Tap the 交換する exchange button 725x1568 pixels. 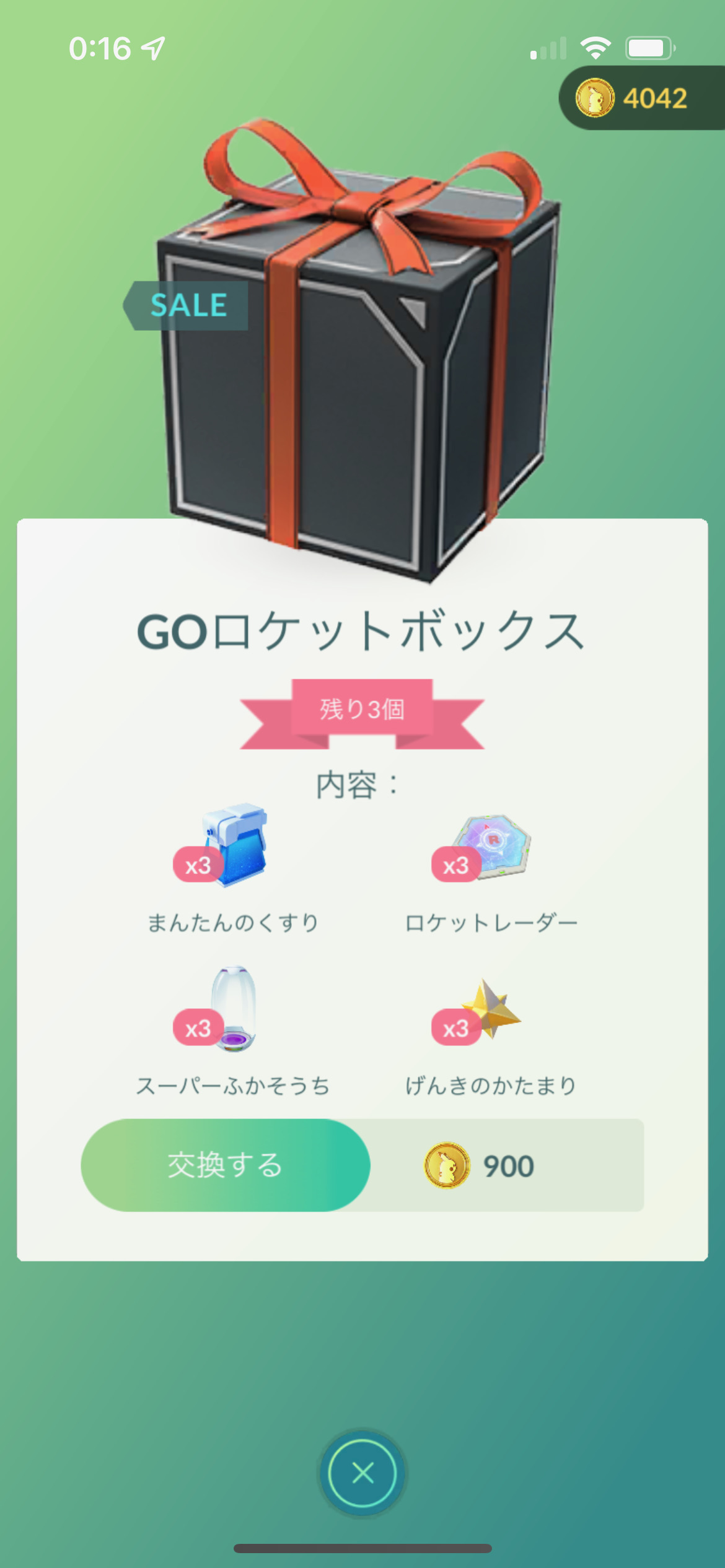[x=226, y=1165]
